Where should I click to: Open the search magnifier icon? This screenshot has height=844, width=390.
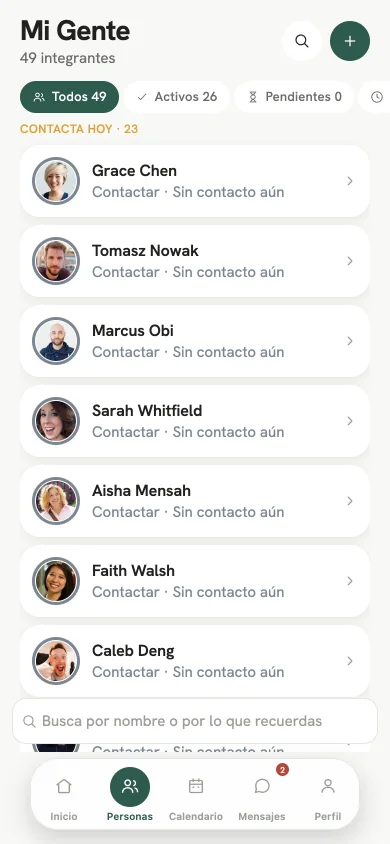(x=302, y=41)
